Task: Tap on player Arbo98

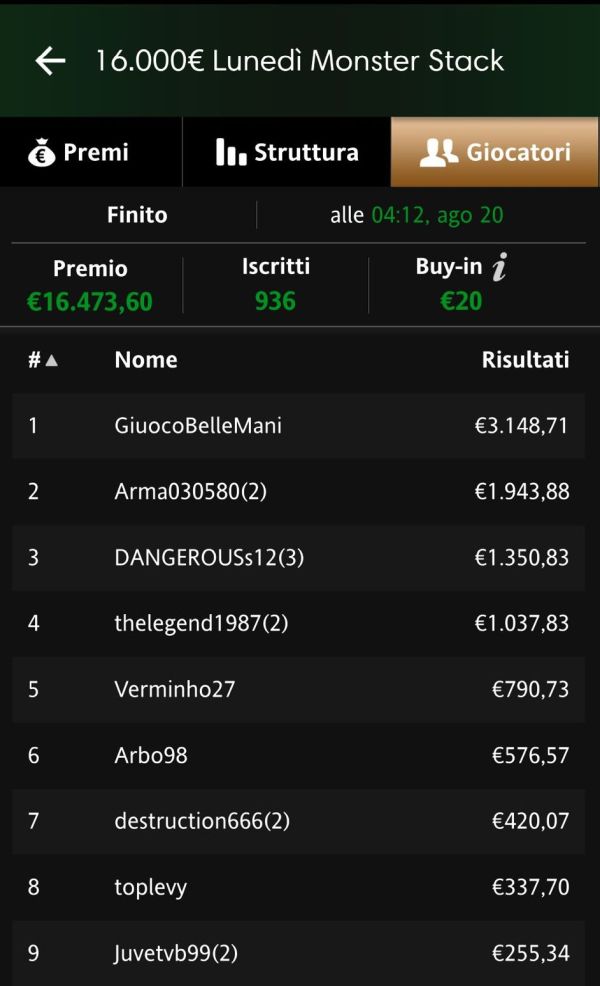Action: pos(299,755)
